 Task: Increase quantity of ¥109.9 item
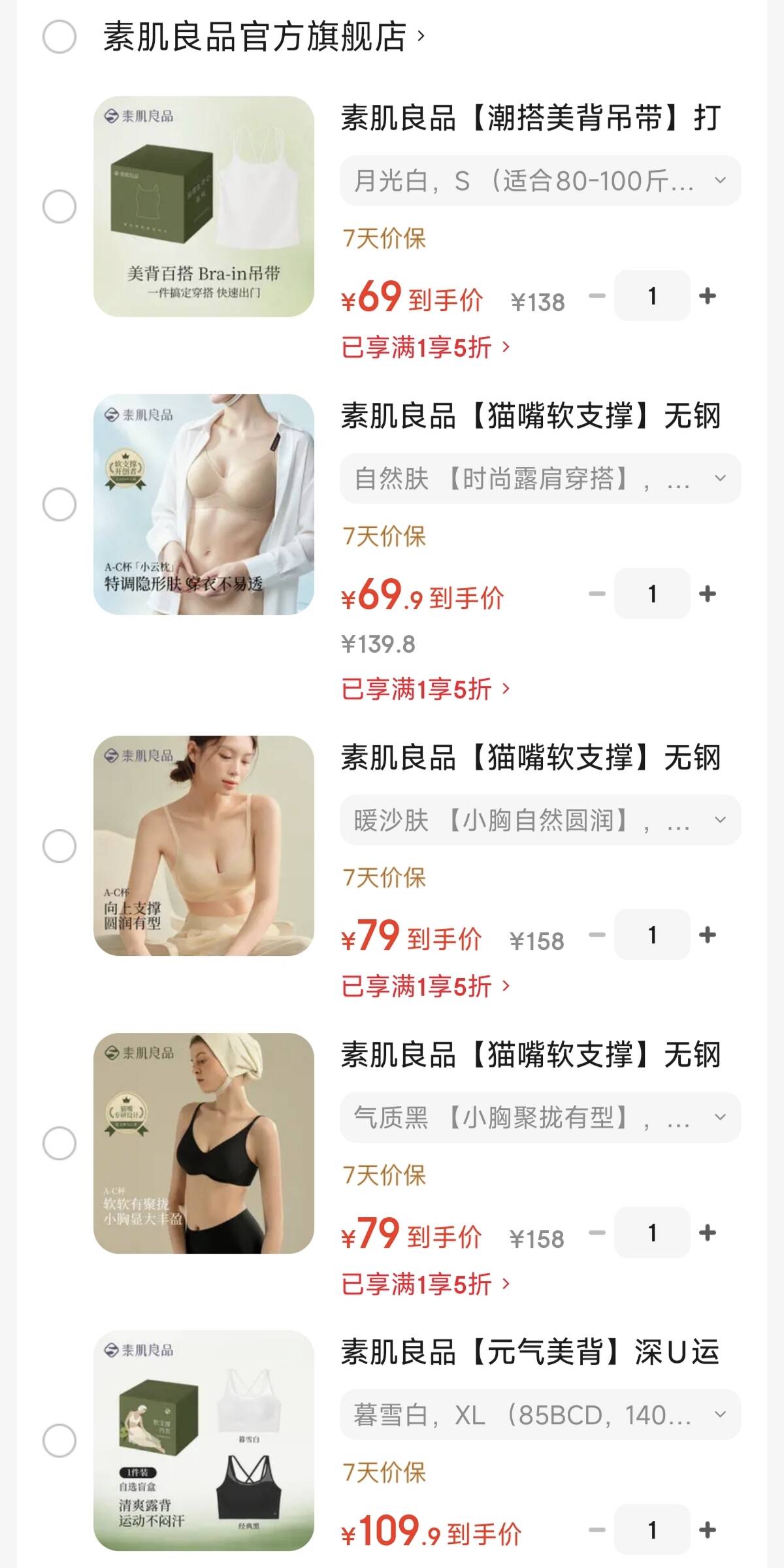point(707,1530)
